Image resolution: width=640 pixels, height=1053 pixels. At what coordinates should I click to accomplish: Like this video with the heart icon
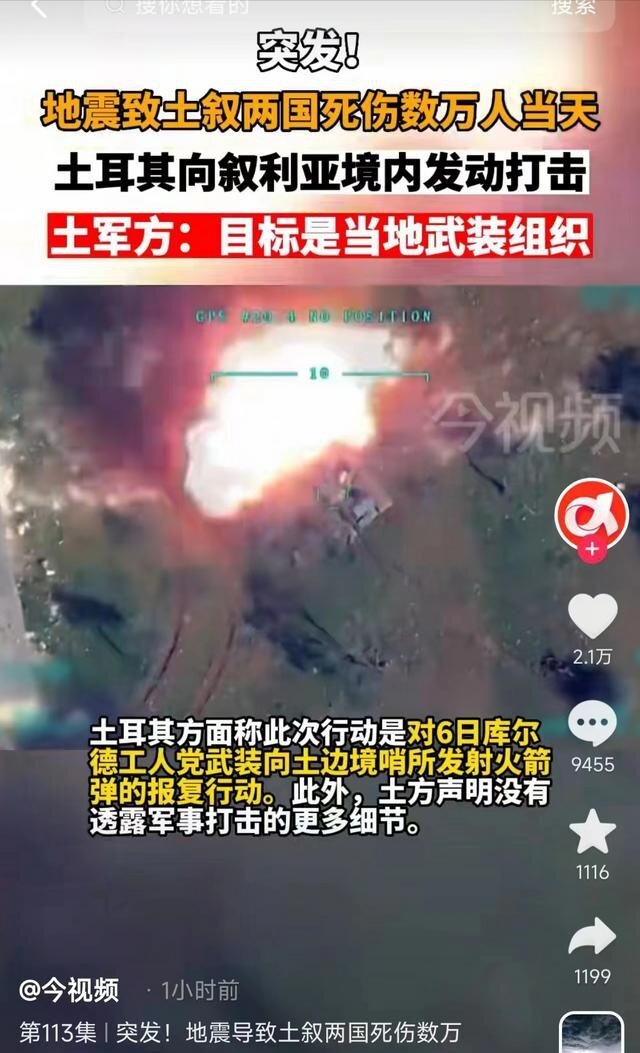coord(592,614)
